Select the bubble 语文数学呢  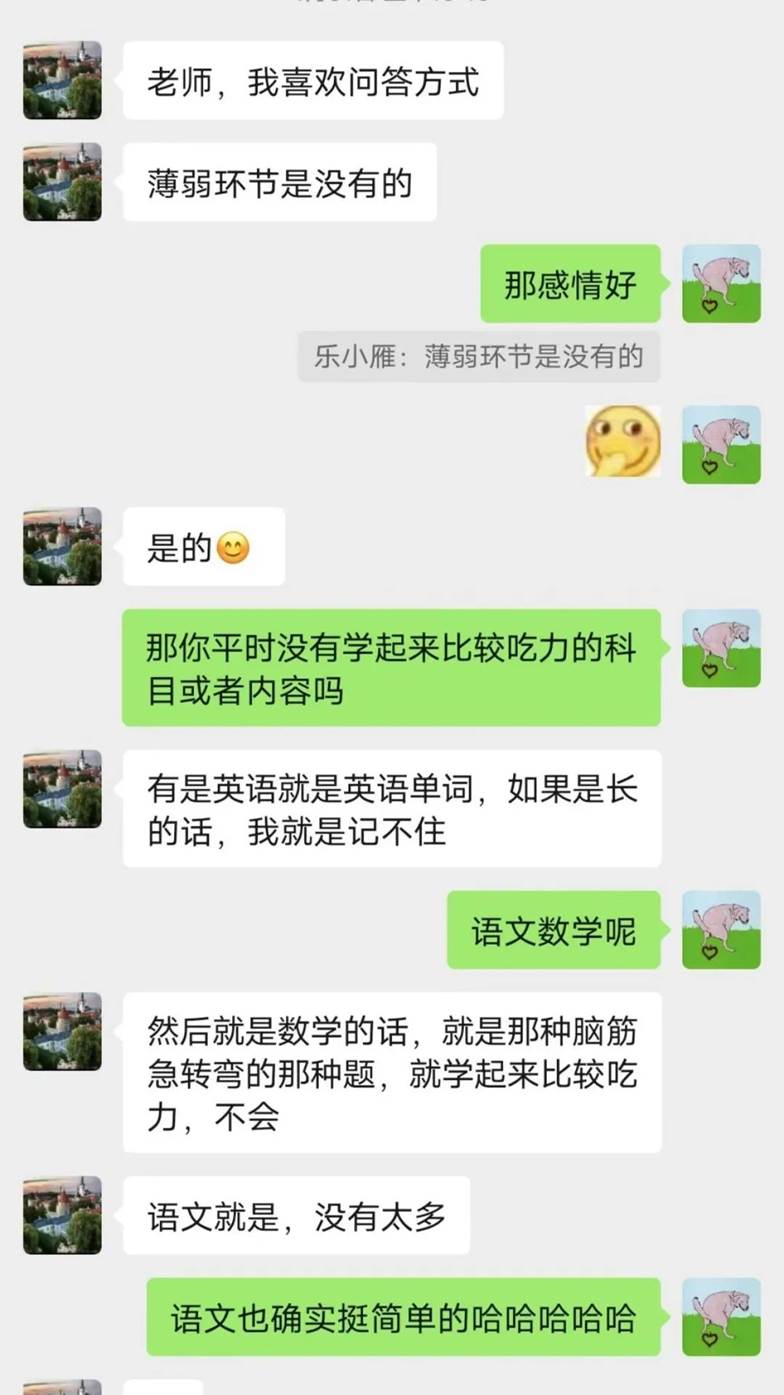pyautogui.click(x=554, y=928)
